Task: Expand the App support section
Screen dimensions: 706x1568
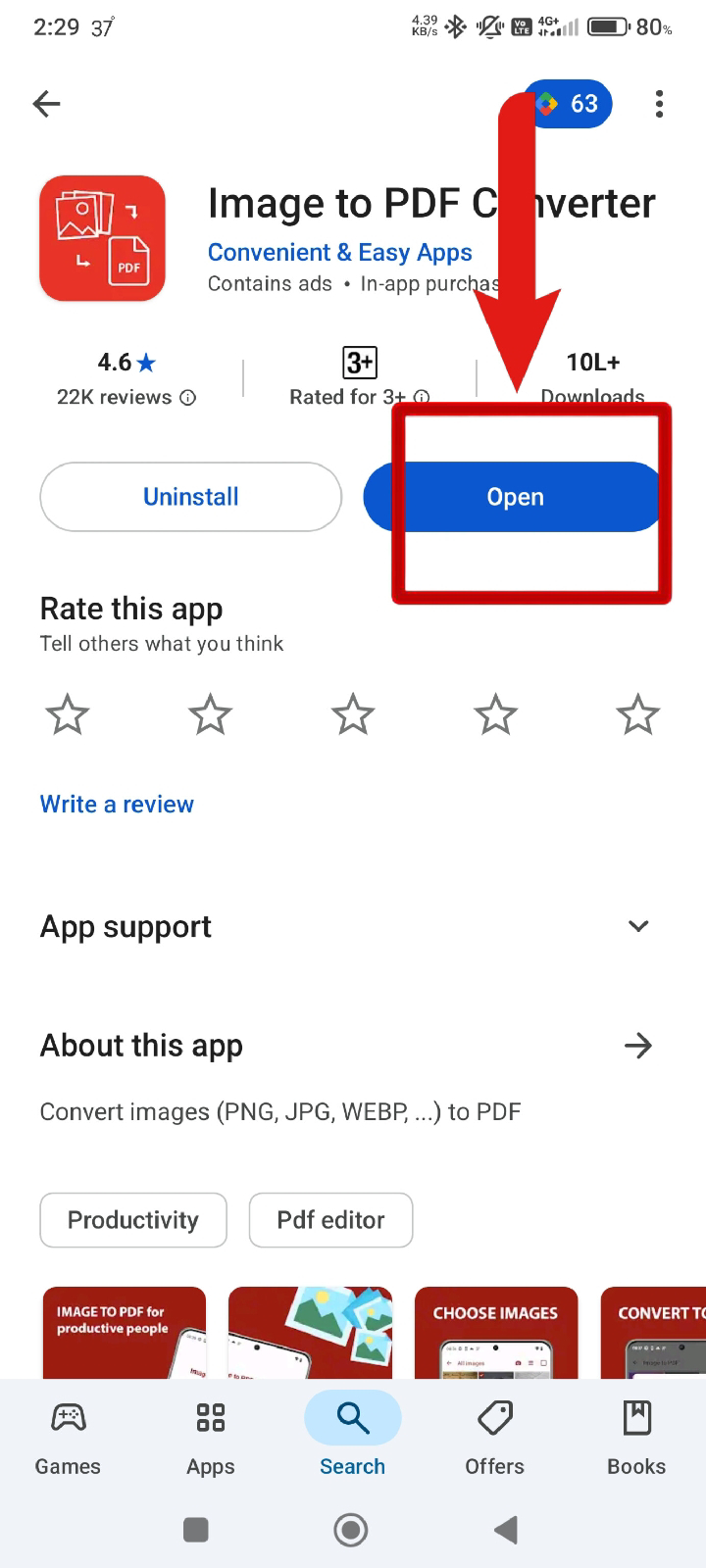Action: click(637, 926)
